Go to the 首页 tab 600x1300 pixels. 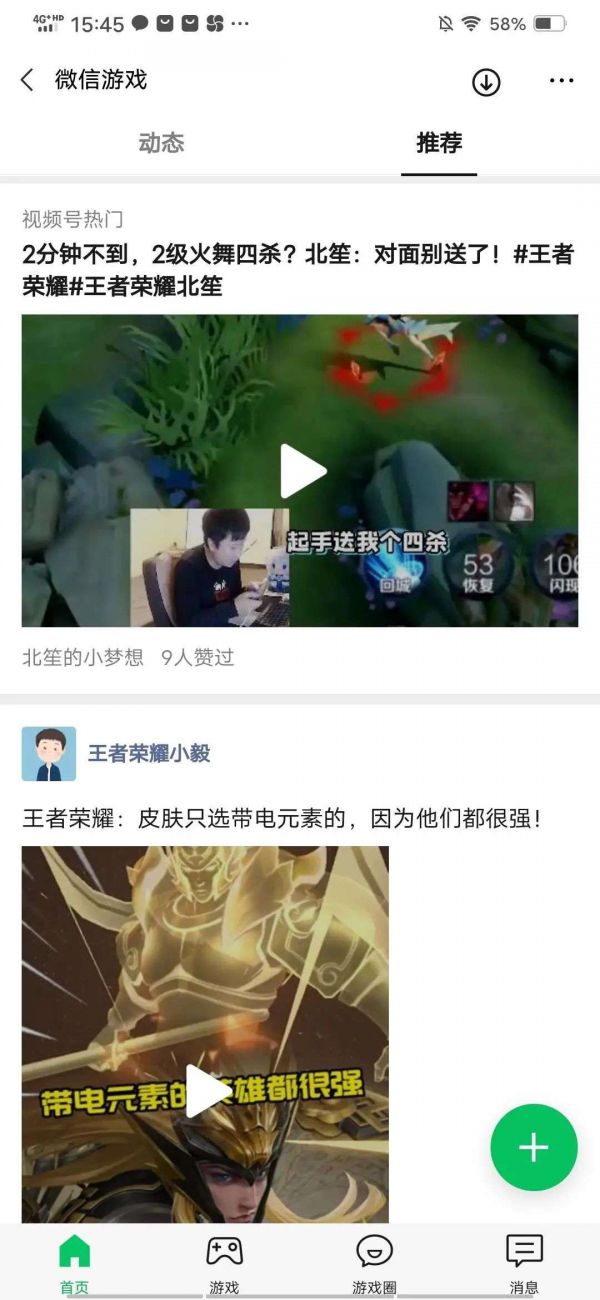[75, 1263]
